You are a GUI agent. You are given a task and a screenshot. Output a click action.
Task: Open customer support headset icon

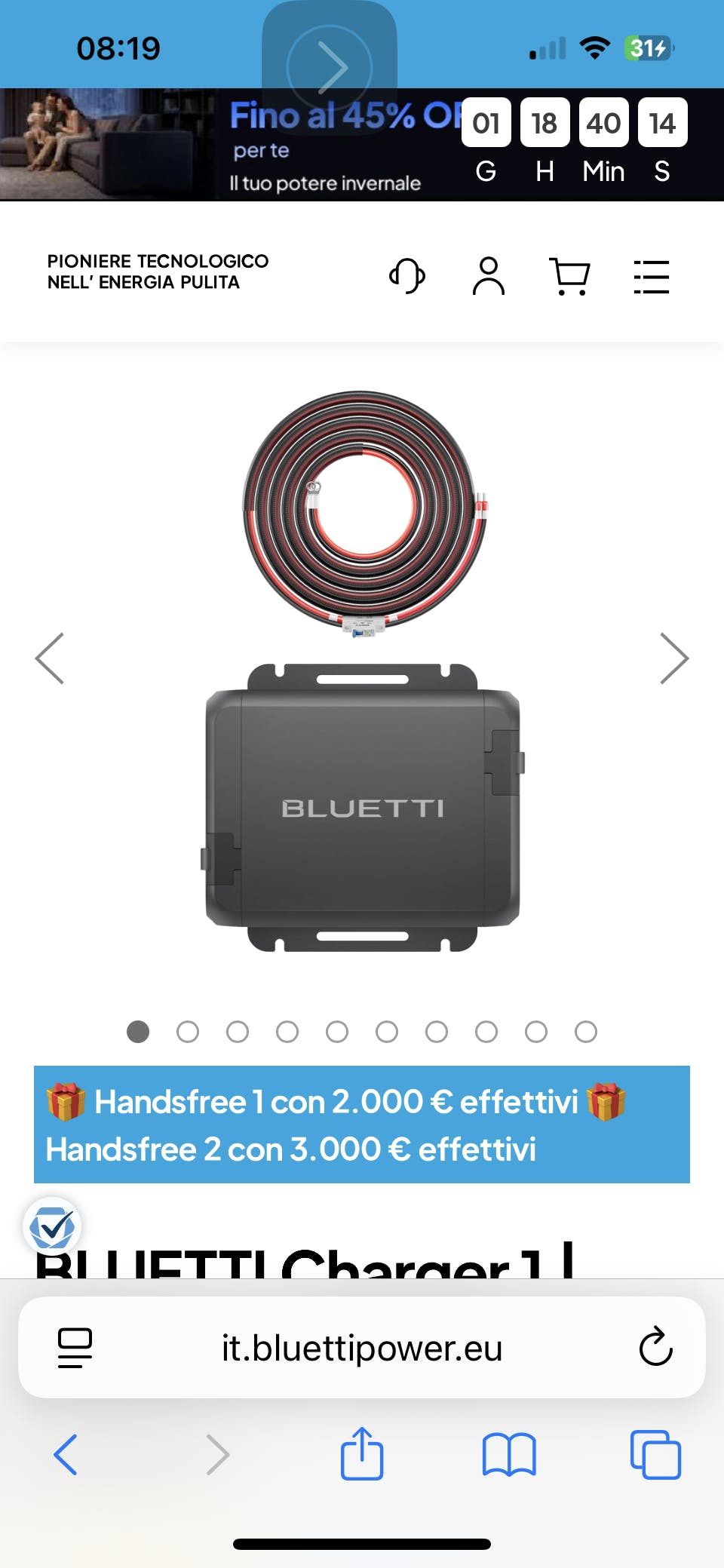tap(407, 276)
